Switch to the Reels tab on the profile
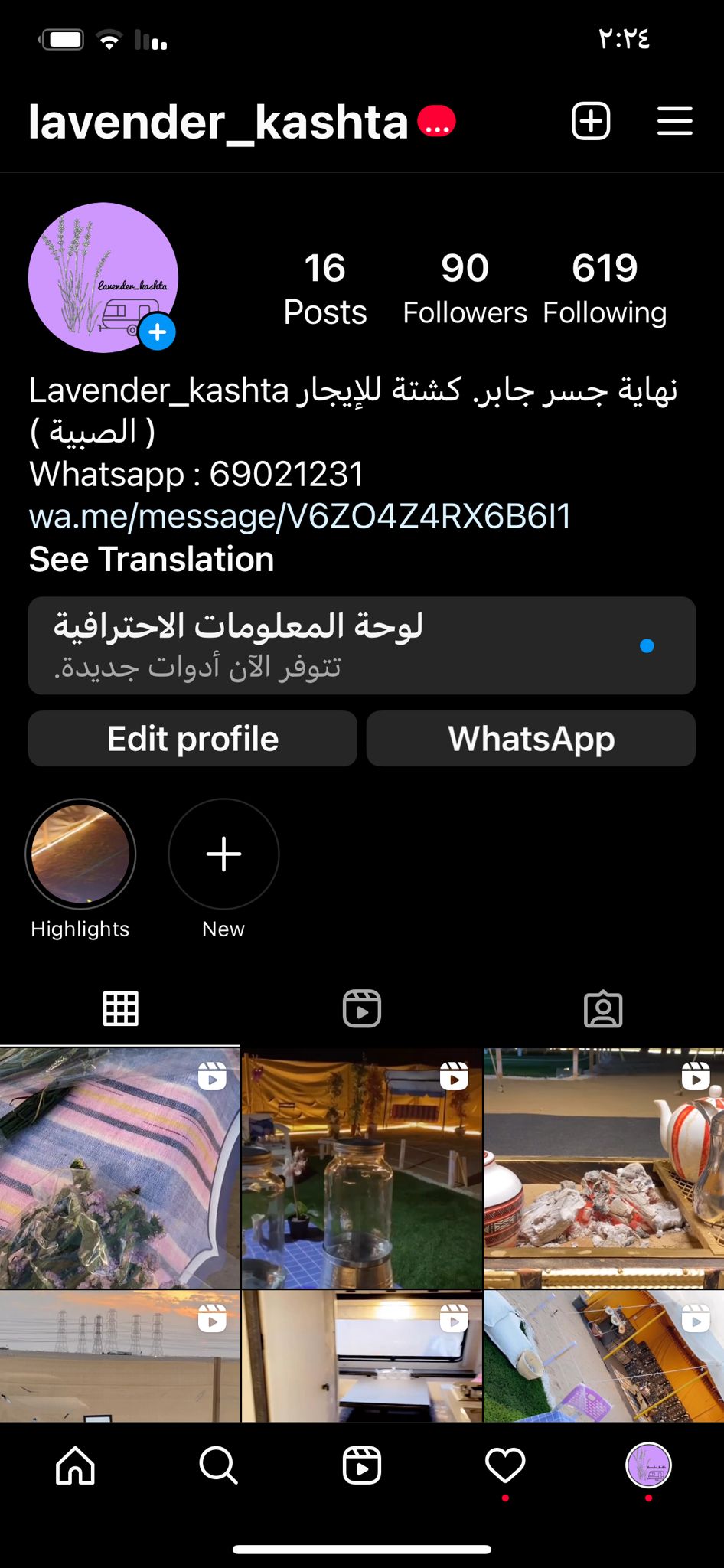724x1568 pixels. point(361,1008)
